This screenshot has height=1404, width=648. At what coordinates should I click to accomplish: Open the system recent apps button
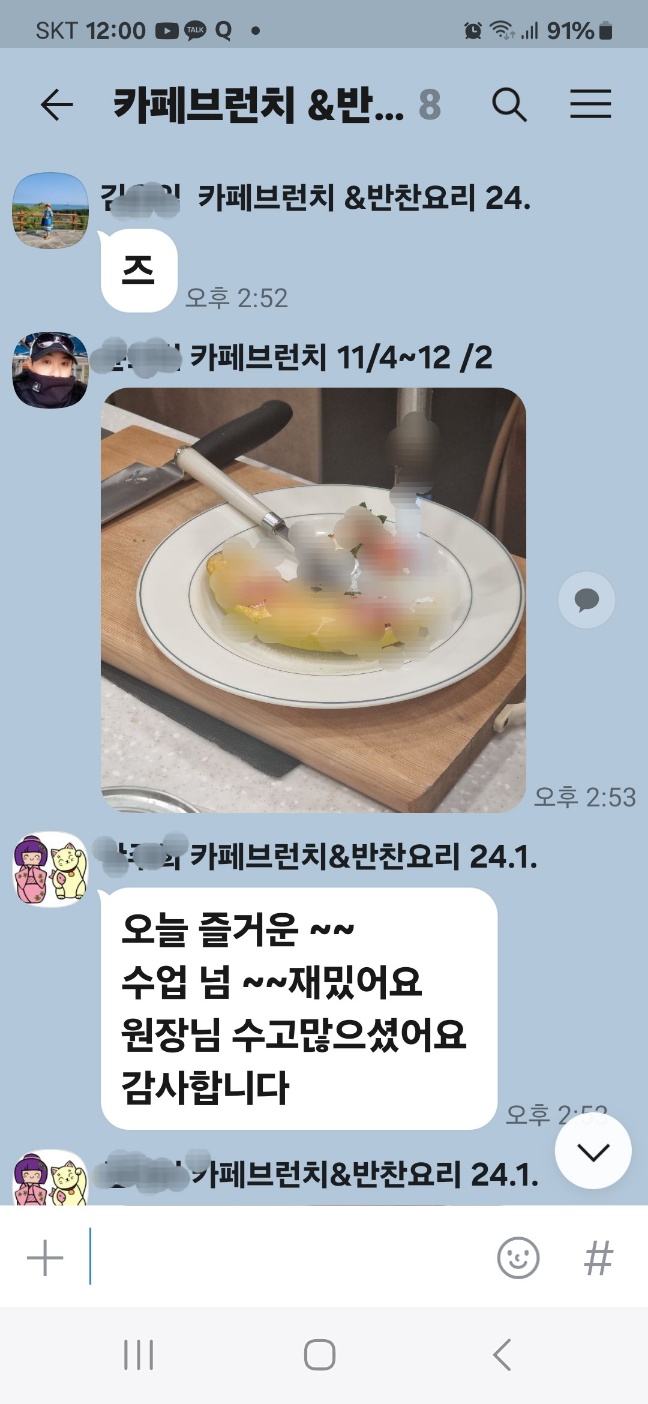point(138,1355)
